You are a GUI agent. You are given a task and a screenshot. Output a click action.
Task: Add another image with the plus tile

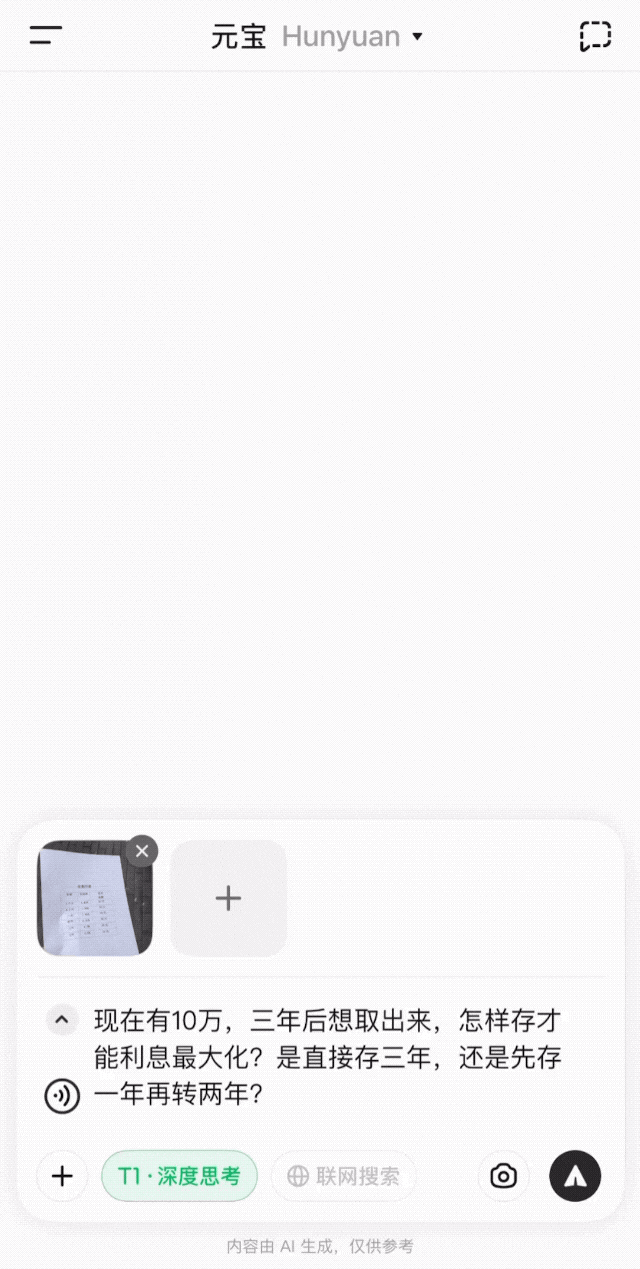228,898
